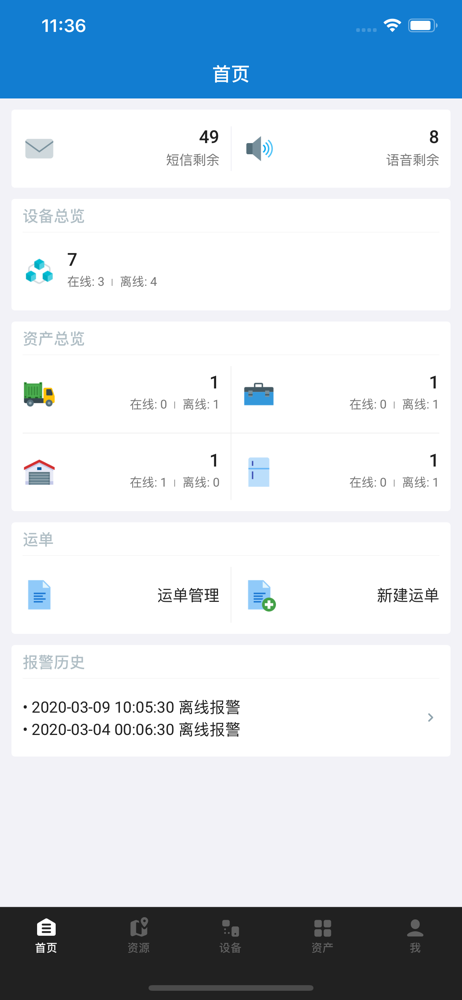Open 运单管理 waybill management
The width and height of the screenshot is (462, 1000).
[x=121, y=595]
